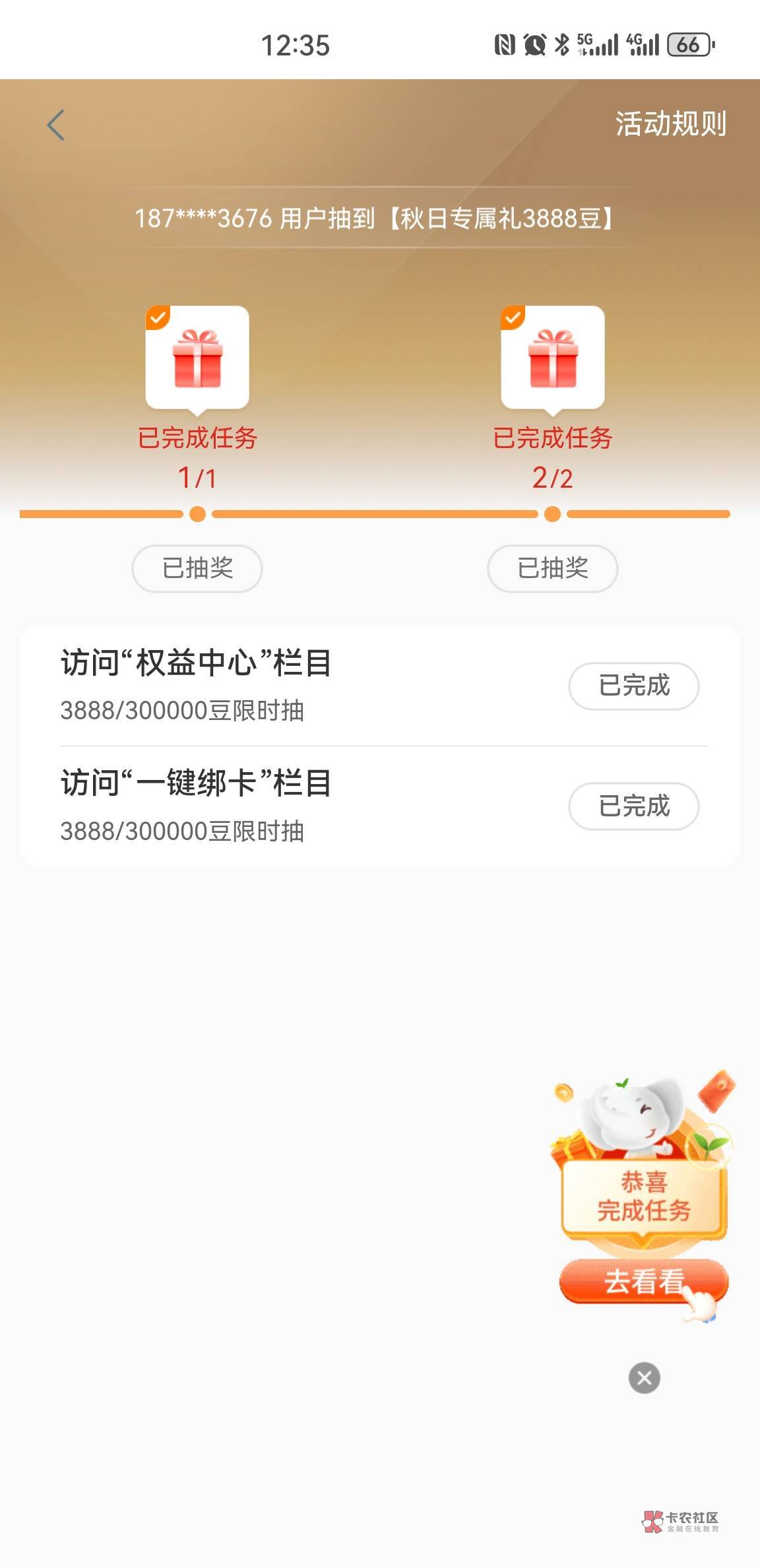Open the first red gift box tile
760x1568 pixels.
click(x=197, y=357)
